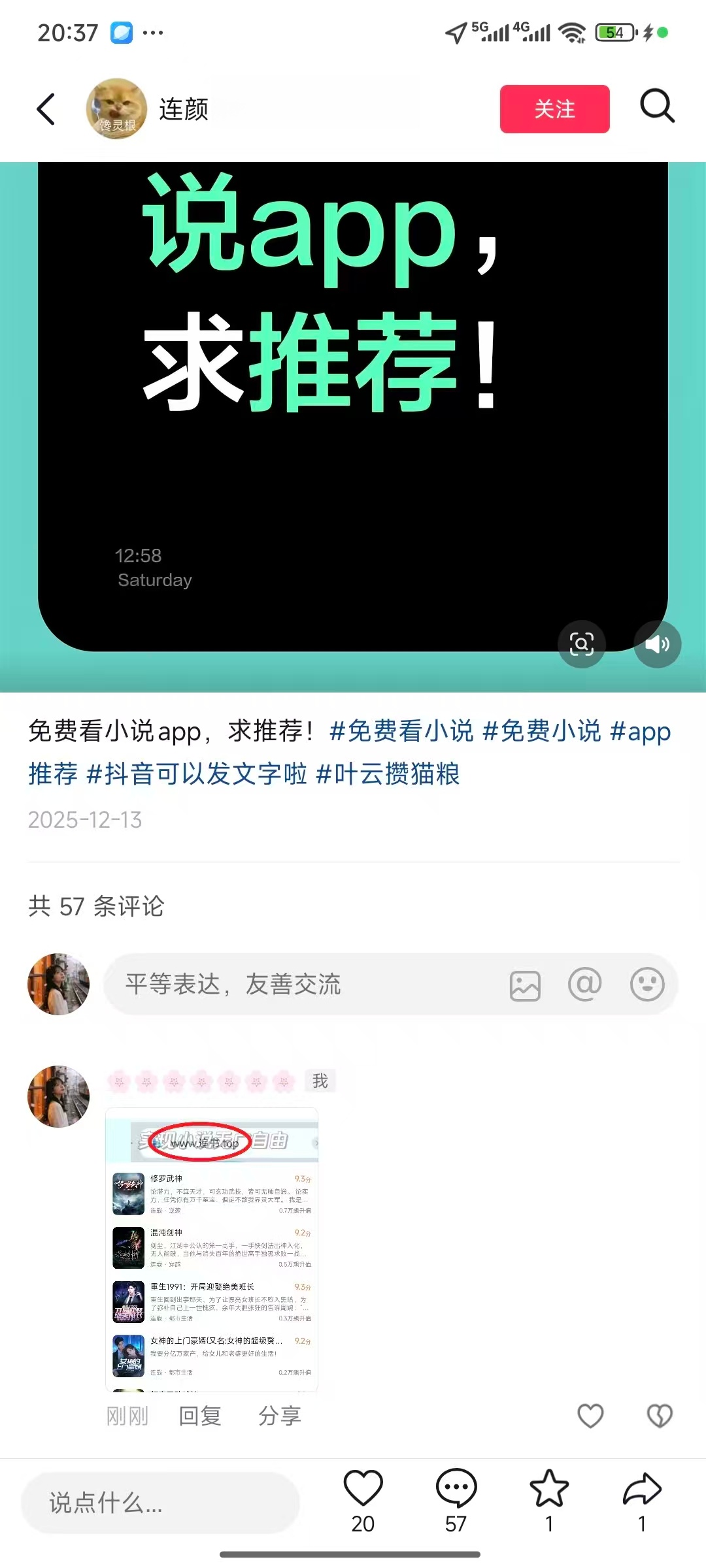Share my comment via 分享

pyautogui.click(x=280, y=1416)
